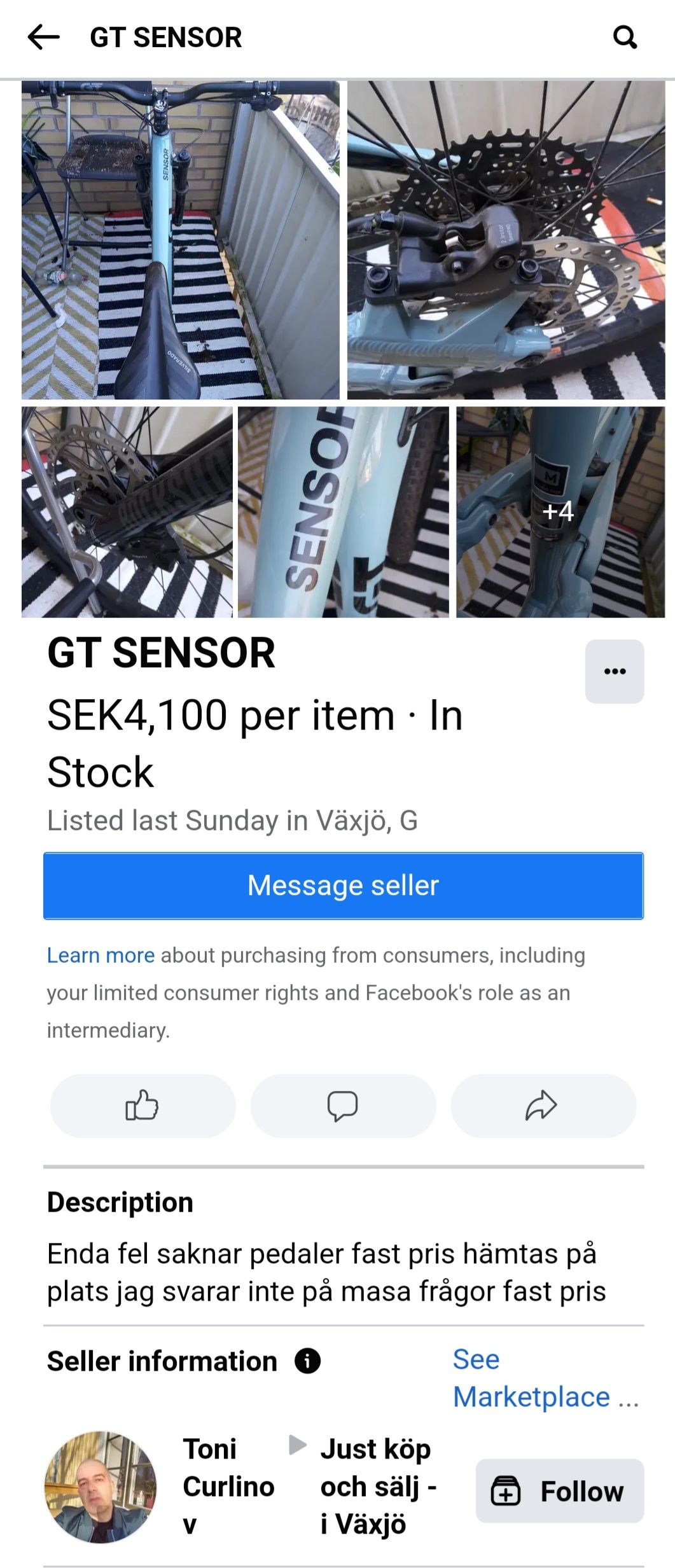The image size is (675, 1568).
Task: Go back using the top-left arrow
Action: pyautogui.click(x=43, y=38)
